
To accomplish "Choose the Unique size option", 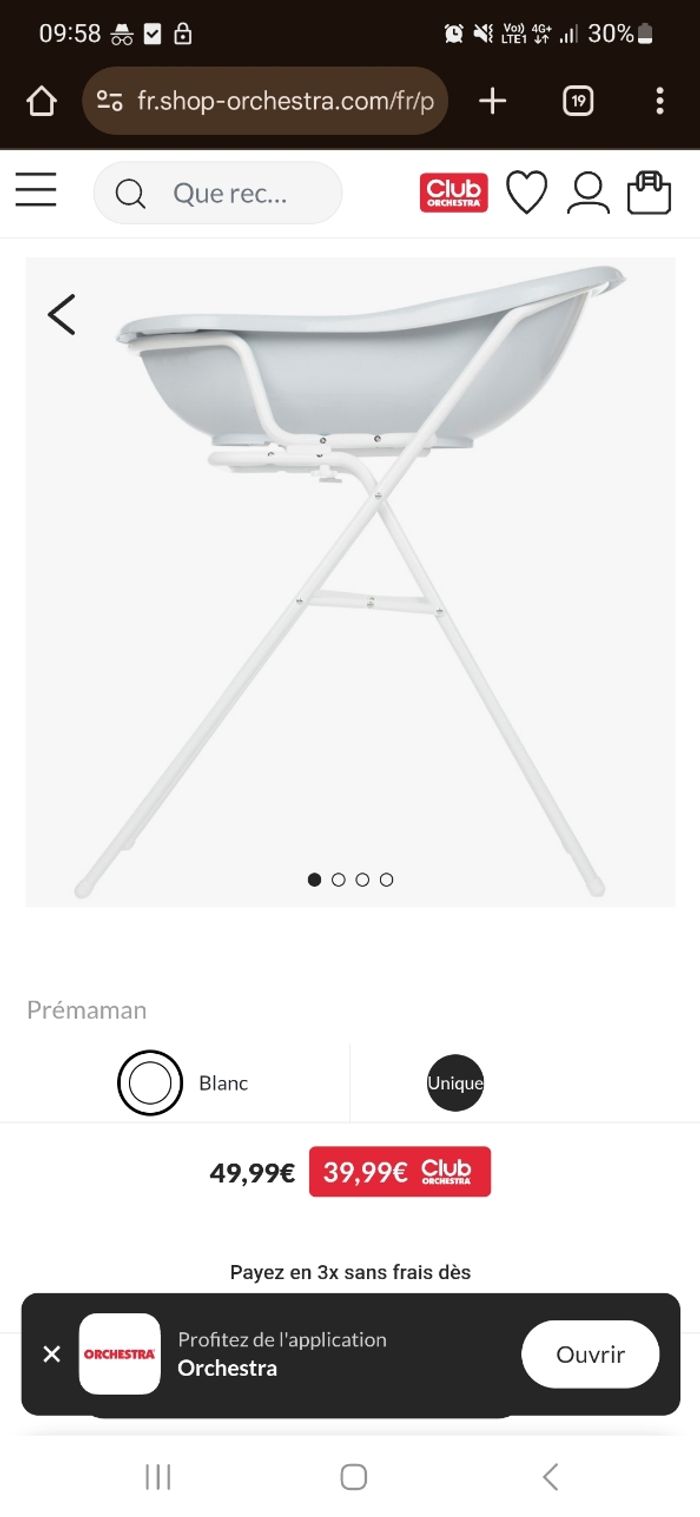I will point(455,1083).
